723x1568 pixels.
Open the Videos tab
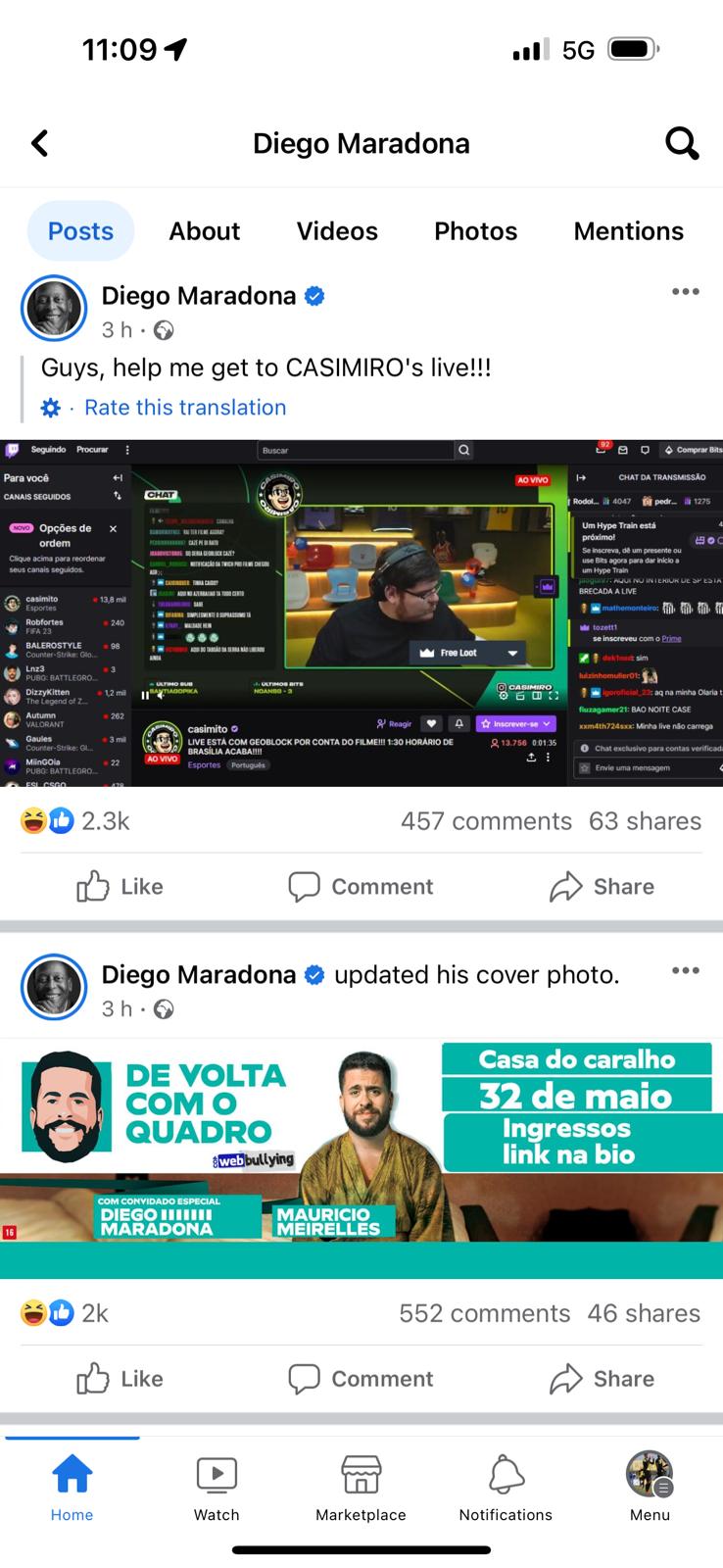tap(337, 231)
